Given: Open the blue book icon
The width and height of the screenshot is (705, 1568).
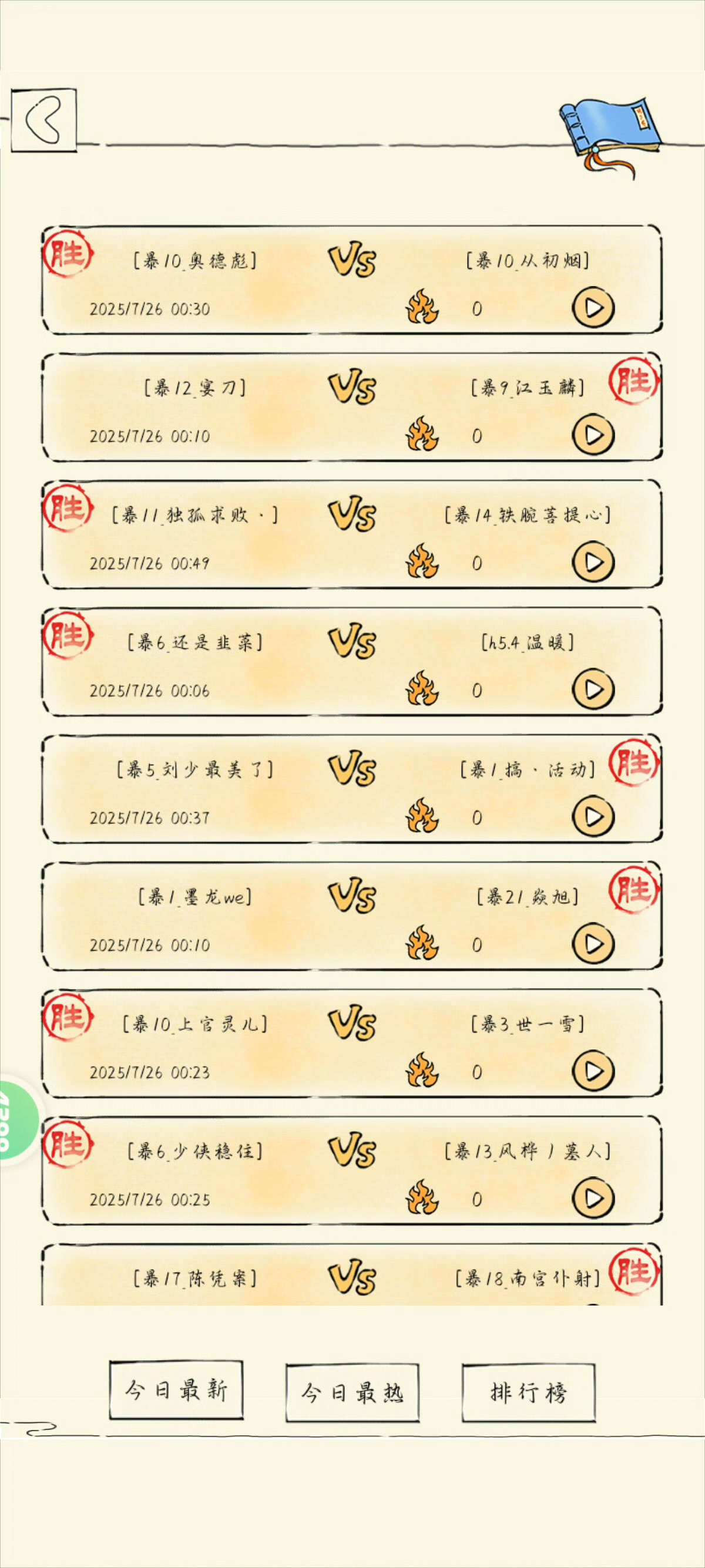Looking at the screenshot, I should pos(610,137).
